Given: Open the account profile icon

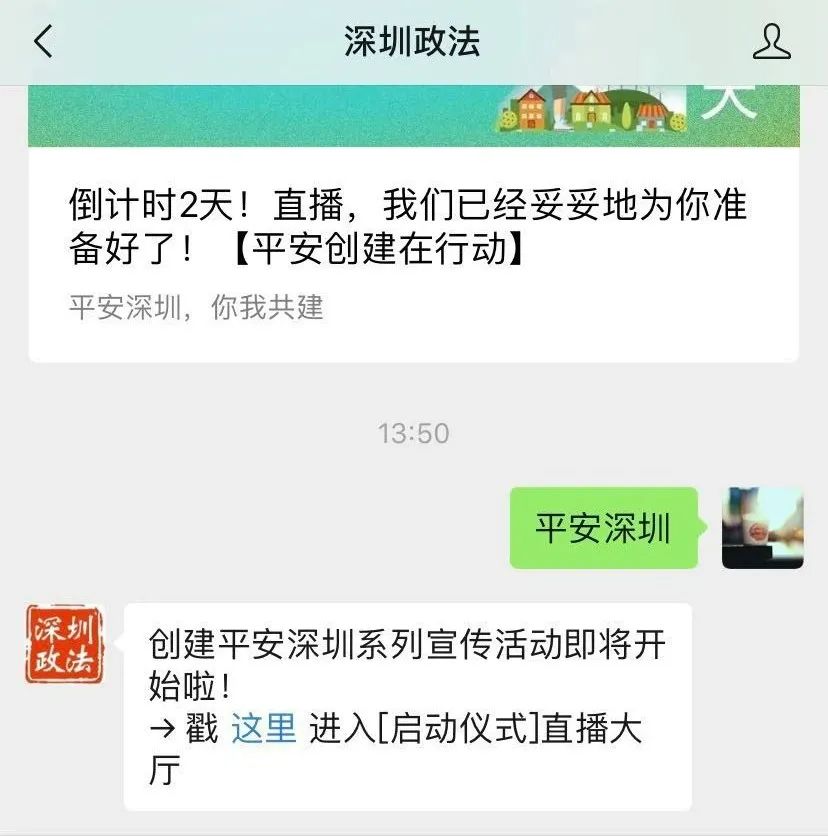Looking at the screenshot, I should (x=771, y=42).
